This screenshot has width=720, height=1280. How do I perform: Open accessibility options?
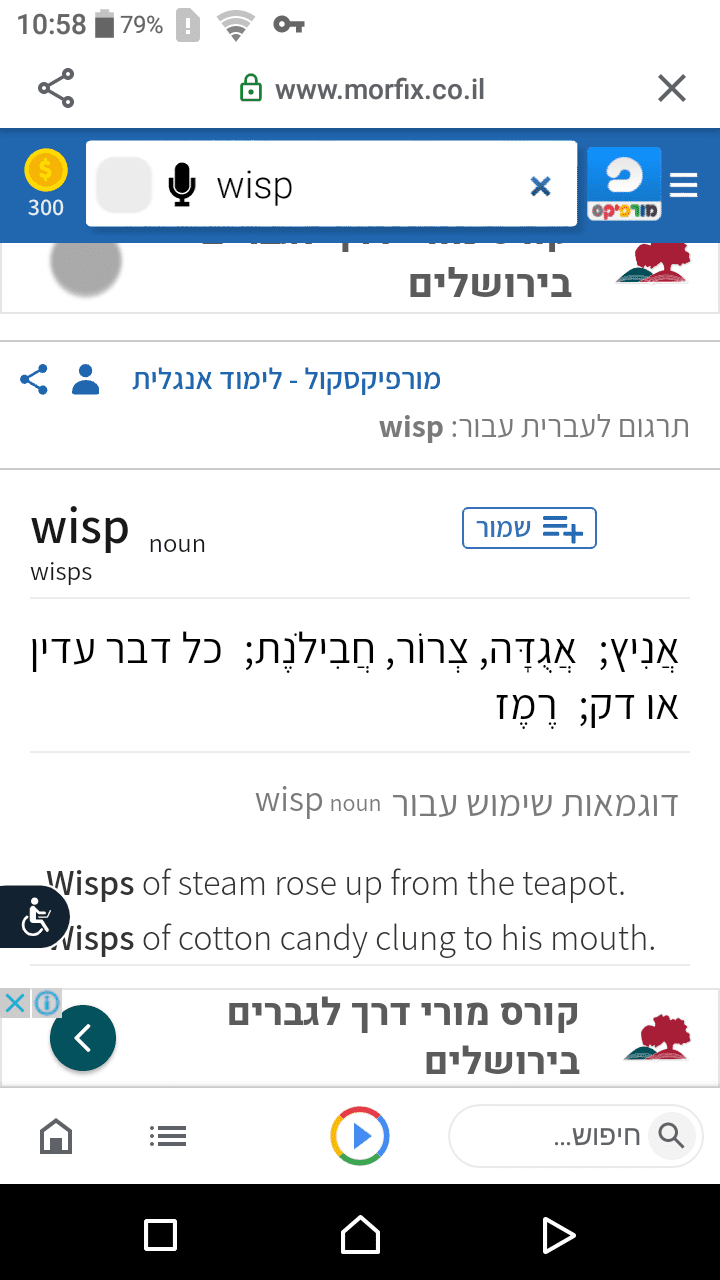[35, 917]
